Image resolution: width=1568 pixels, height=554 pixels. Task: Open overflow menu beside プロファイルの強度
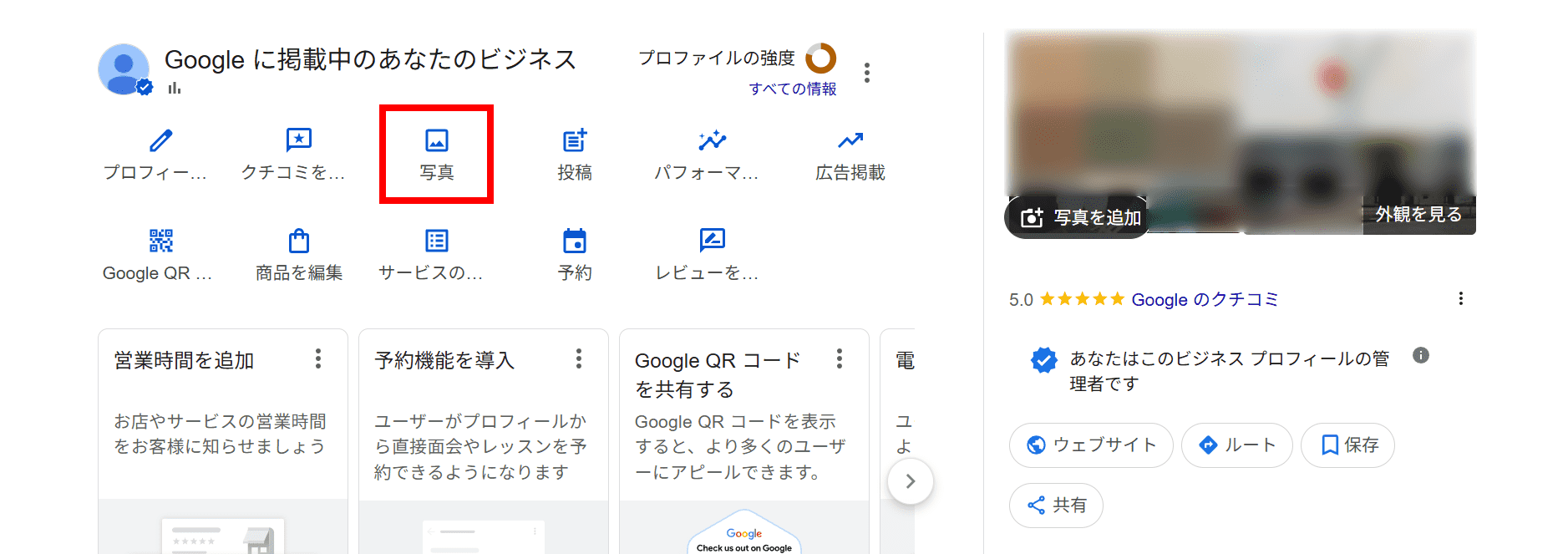tap(867, 73)
